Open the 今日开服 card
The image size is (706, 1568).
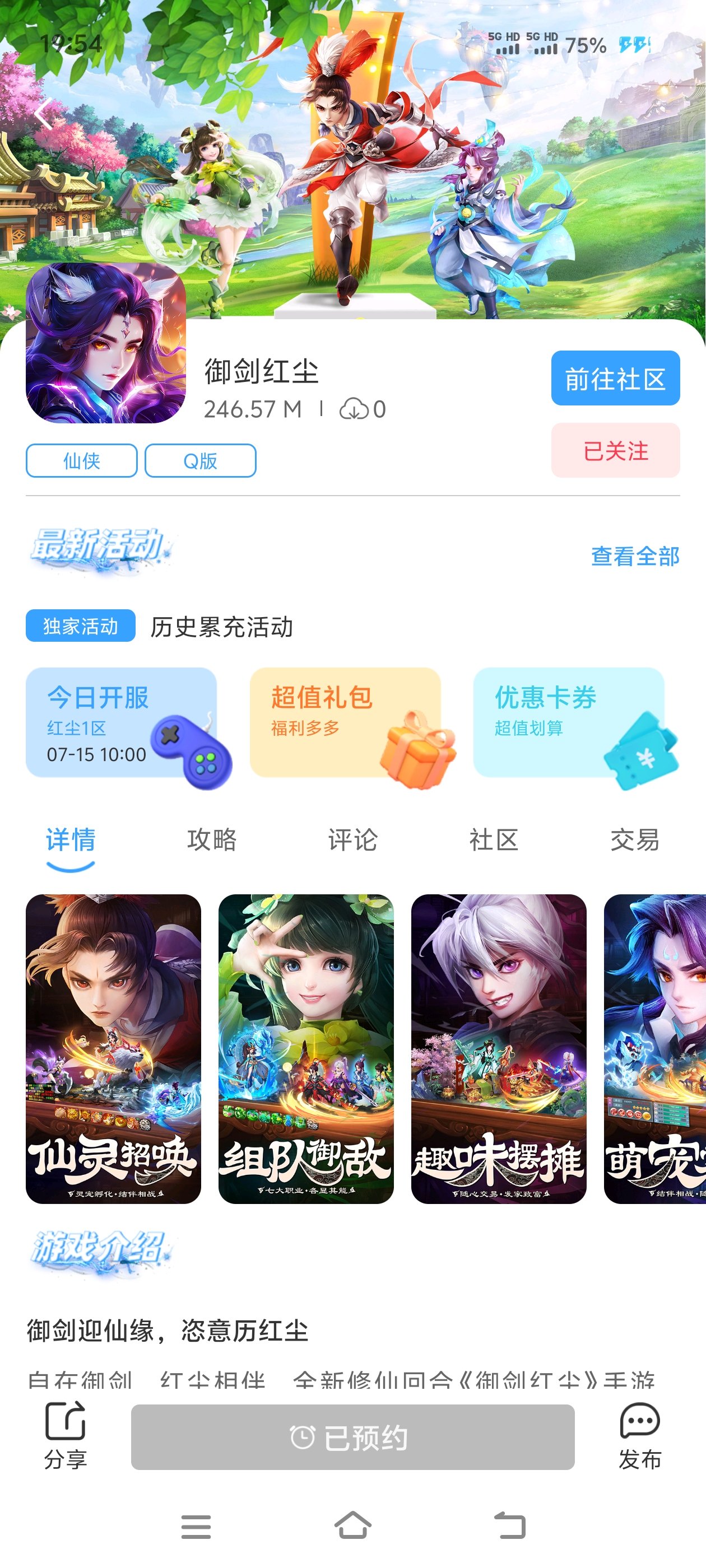pyautogui.click(x=121, y=722)
